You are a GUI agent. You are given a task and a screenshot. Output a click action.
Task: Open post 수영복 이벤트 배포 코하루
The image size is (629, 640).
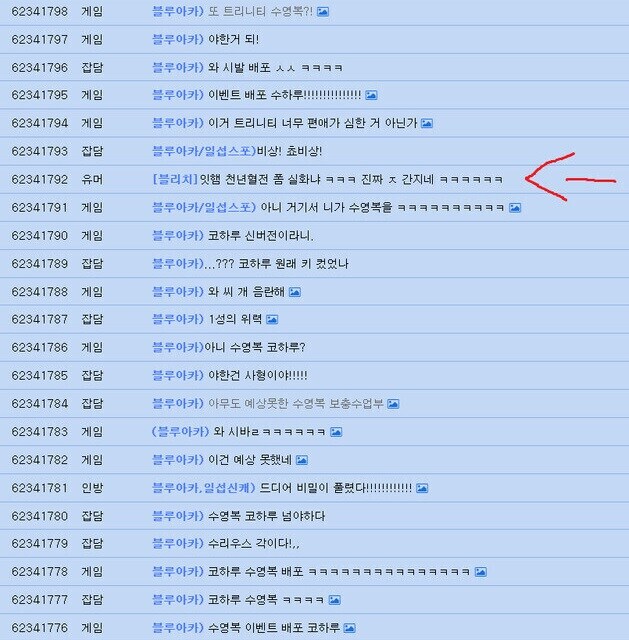click(x=273, y=628)
